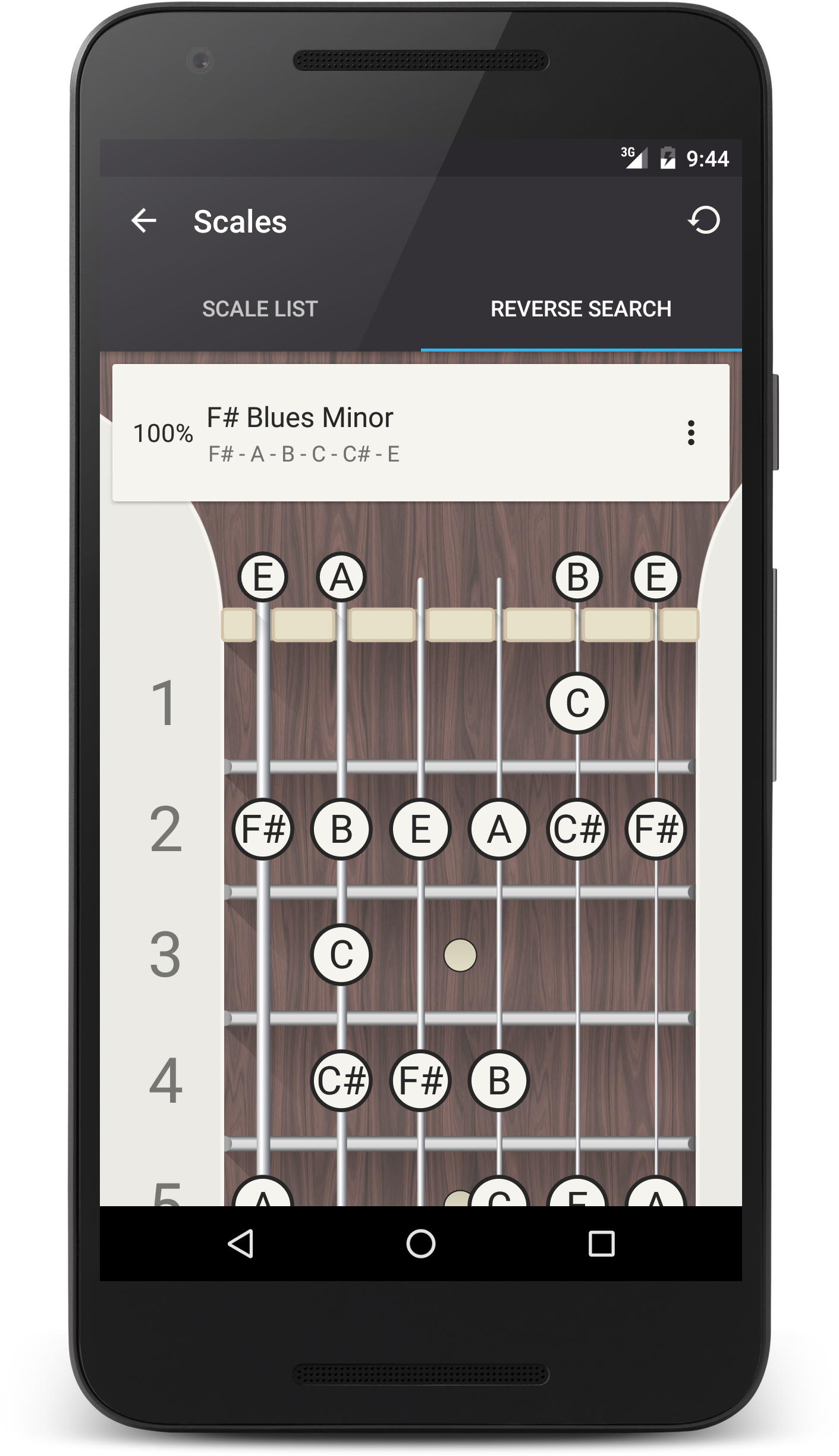Toggle the open A string note
Viewport: 839px width, 1456px height.
pyautogui.click(x=341, y=577)
